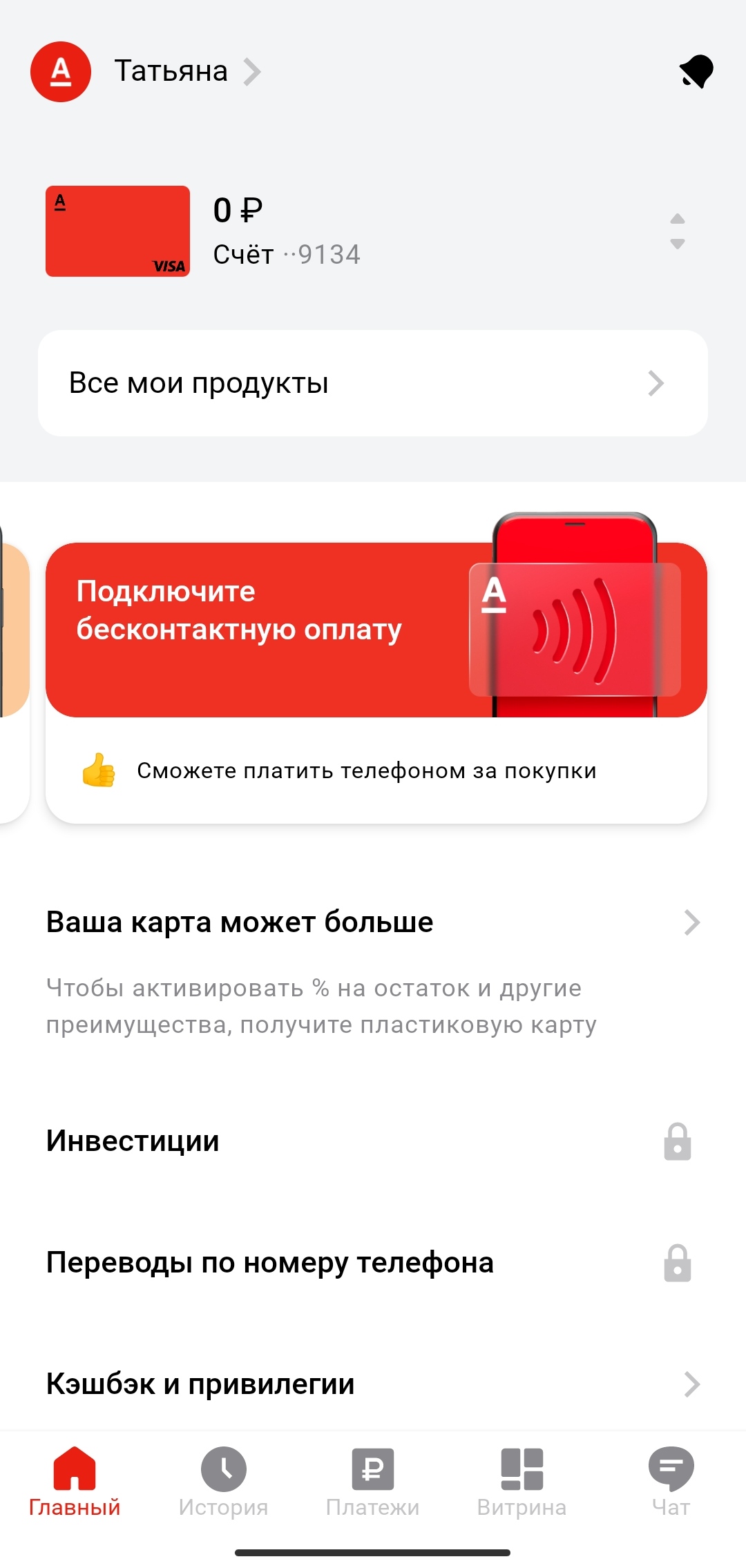746x1568 pixels.
Task: Select the locked Переводы по номеру телефона section
Action: click(x=373, y=1263)
